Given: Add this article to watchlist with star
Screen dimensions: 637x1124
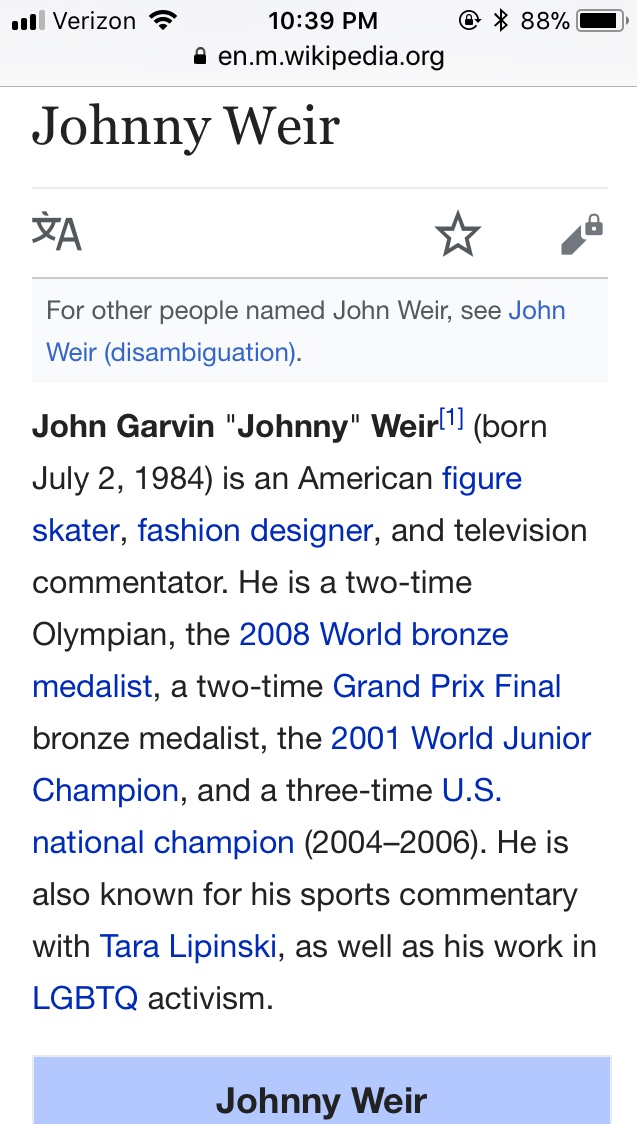Looking at the screenshot, I should tap(457, 234).
